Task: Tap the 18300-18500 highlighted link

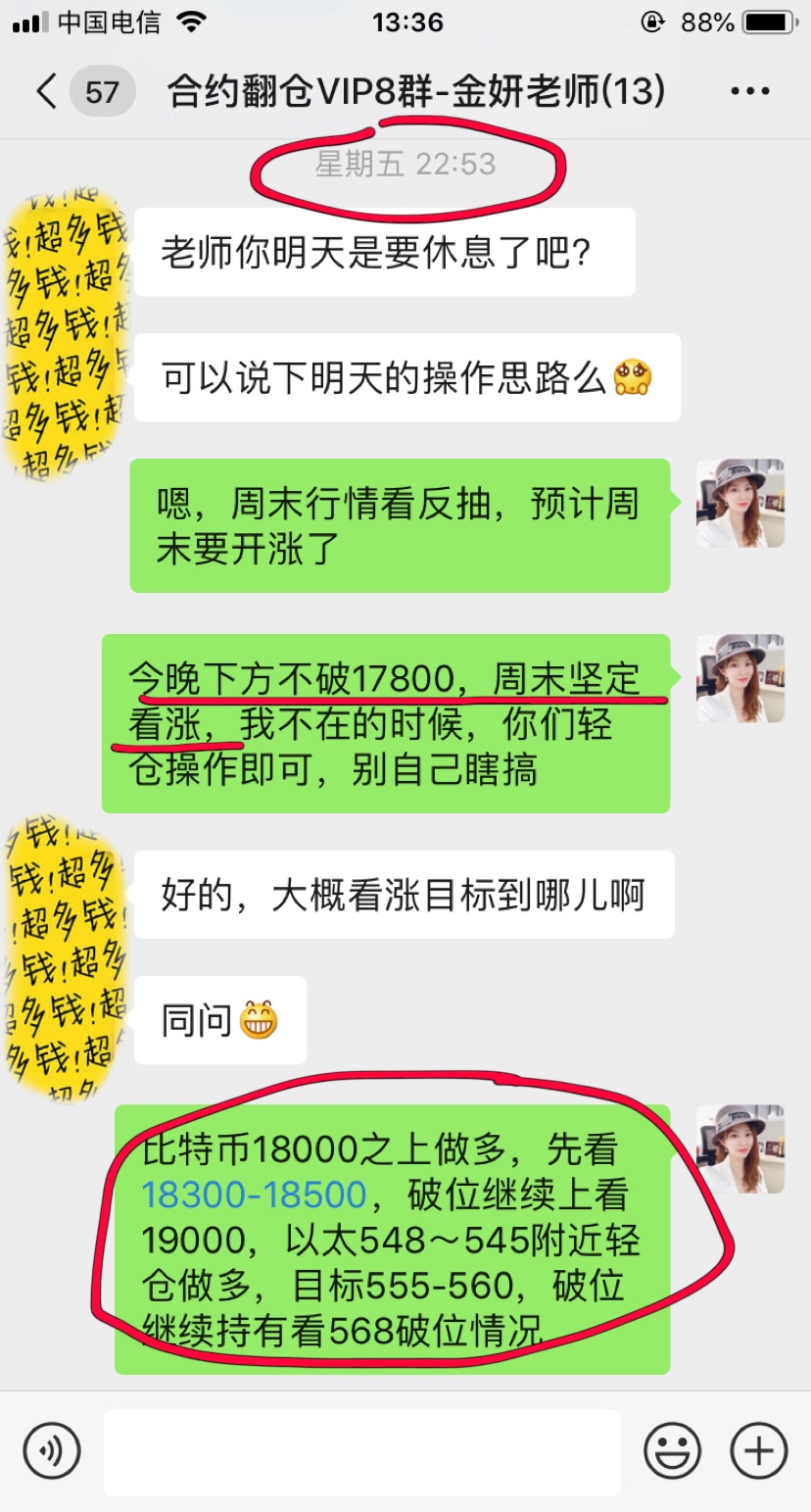Action: click(x=254, y=1195)
